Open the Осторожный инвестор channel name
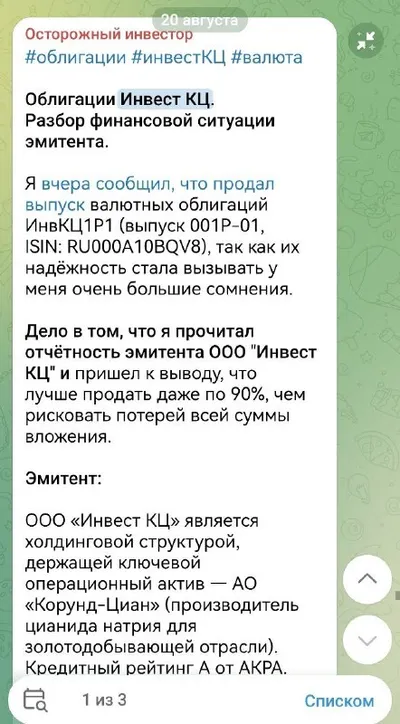This screenshot has height=724, width=400. pos(107,34)
